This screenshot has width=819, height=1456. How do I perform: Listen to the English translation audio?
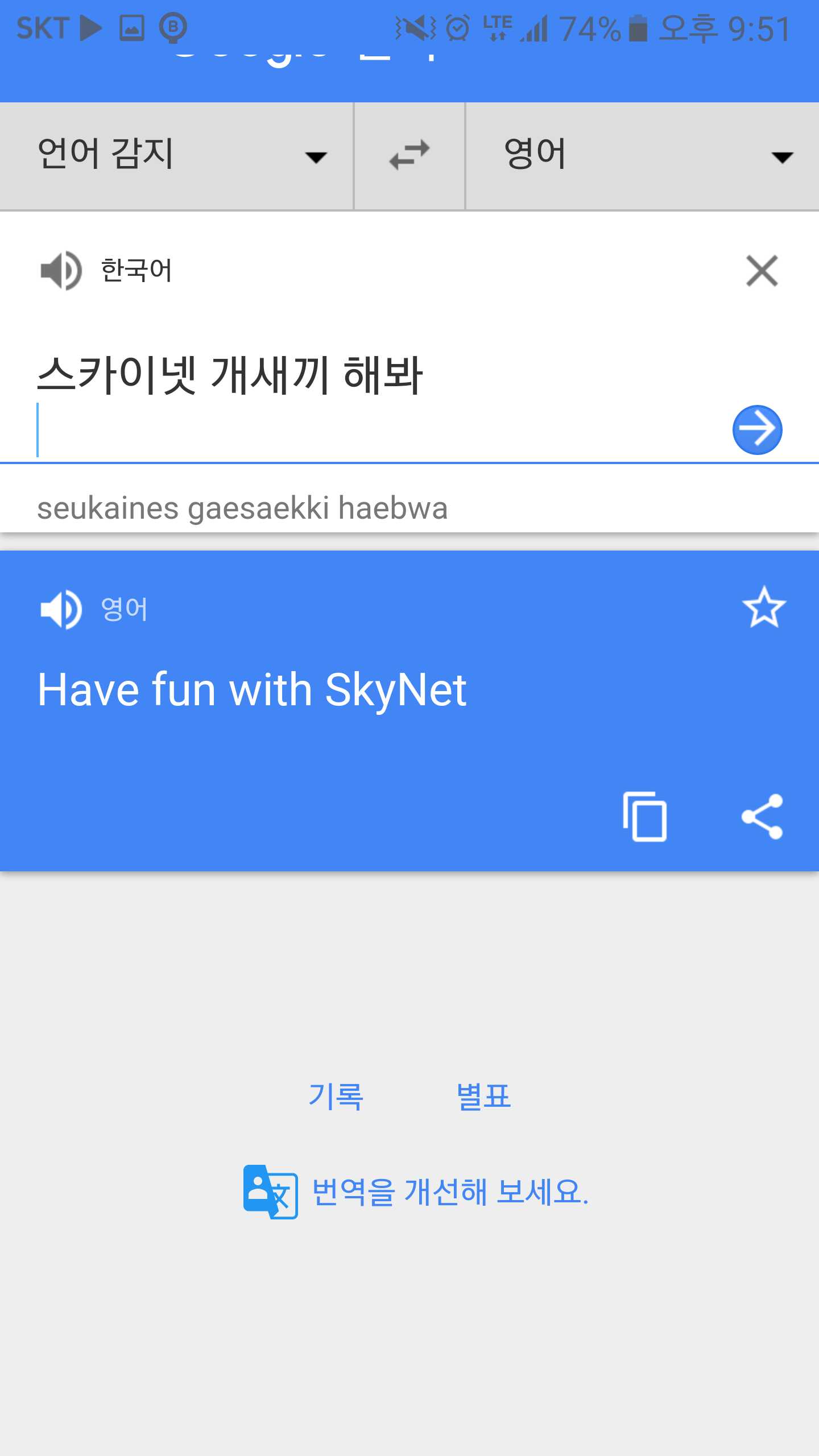[x=61, y=609]
